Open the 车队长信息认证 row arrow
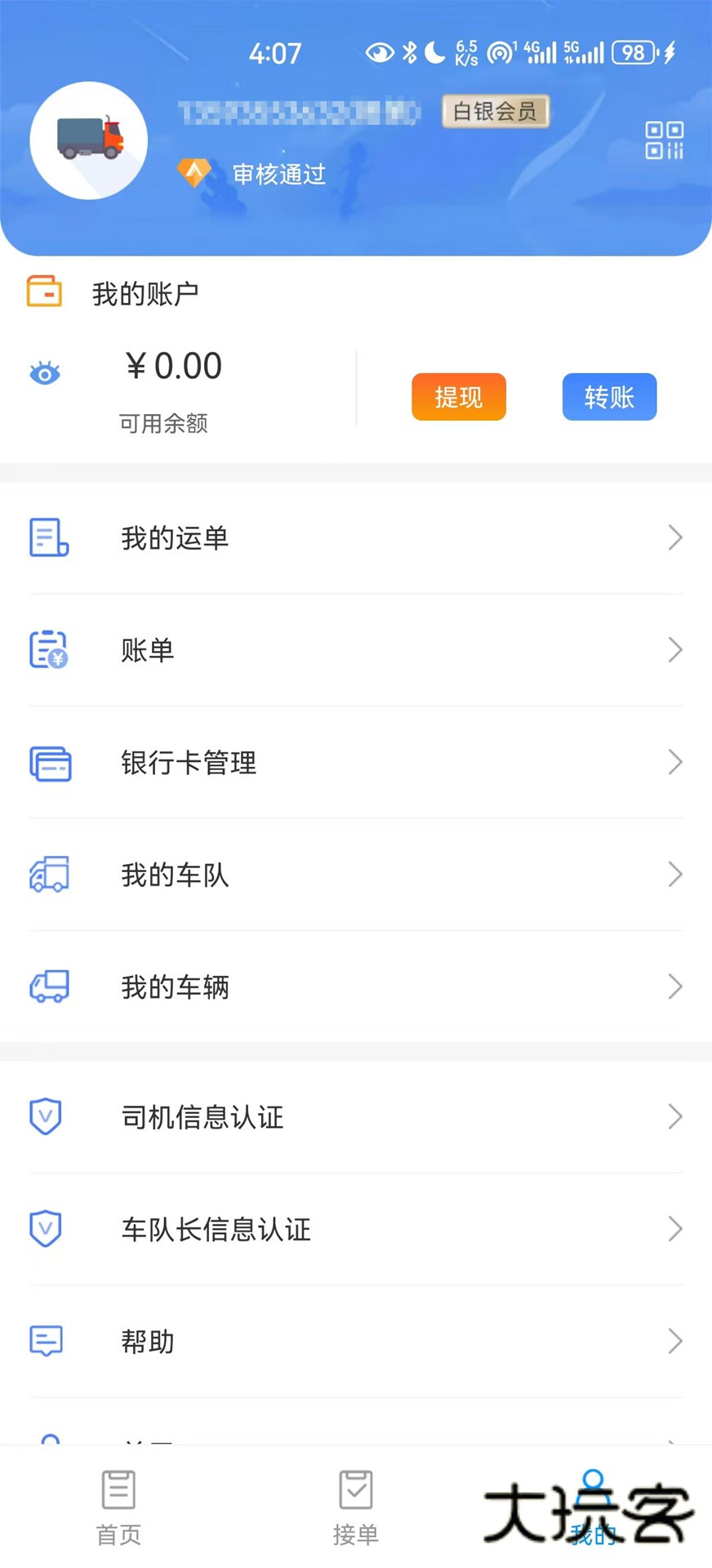Screen dimensions: 712x1568 point(674,1228)
